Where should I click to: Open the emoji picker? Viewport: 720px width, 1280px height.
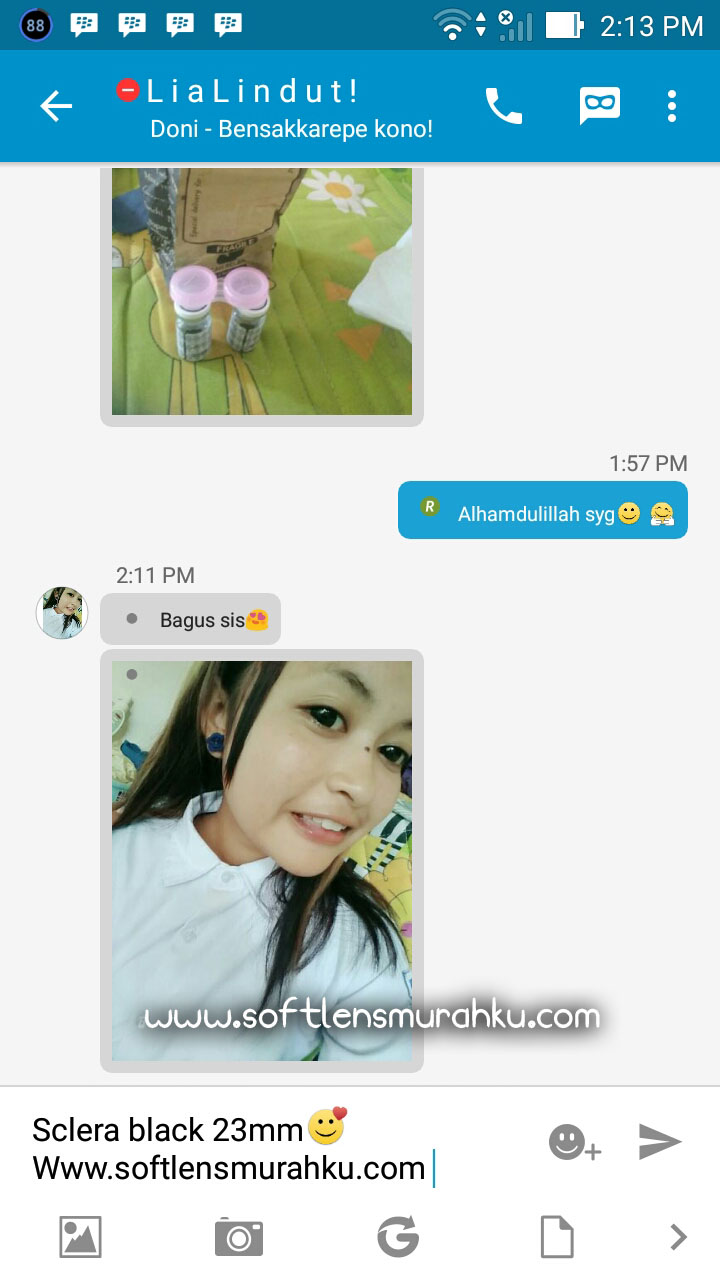point(574,1142)
